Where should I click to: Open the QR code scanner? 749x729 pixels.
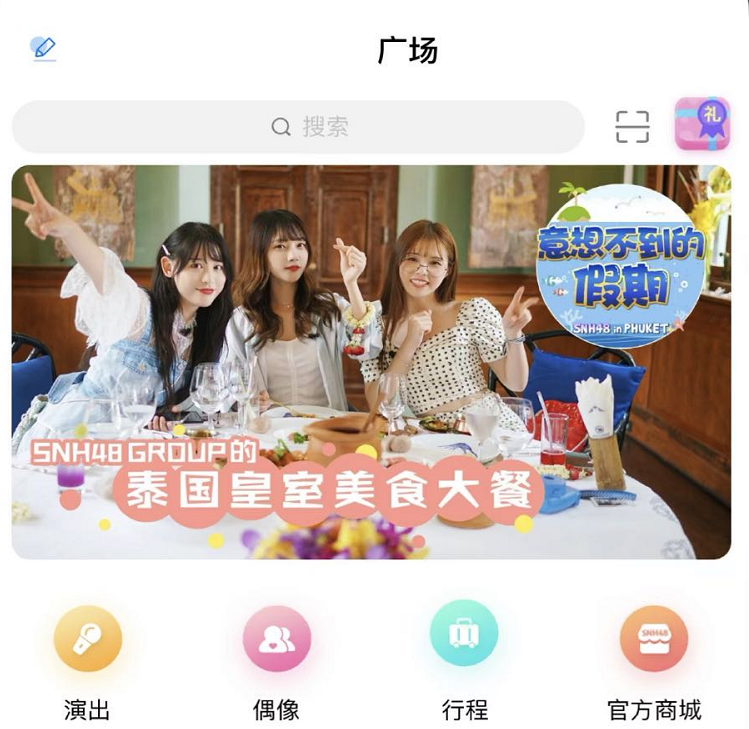(632, 127)
